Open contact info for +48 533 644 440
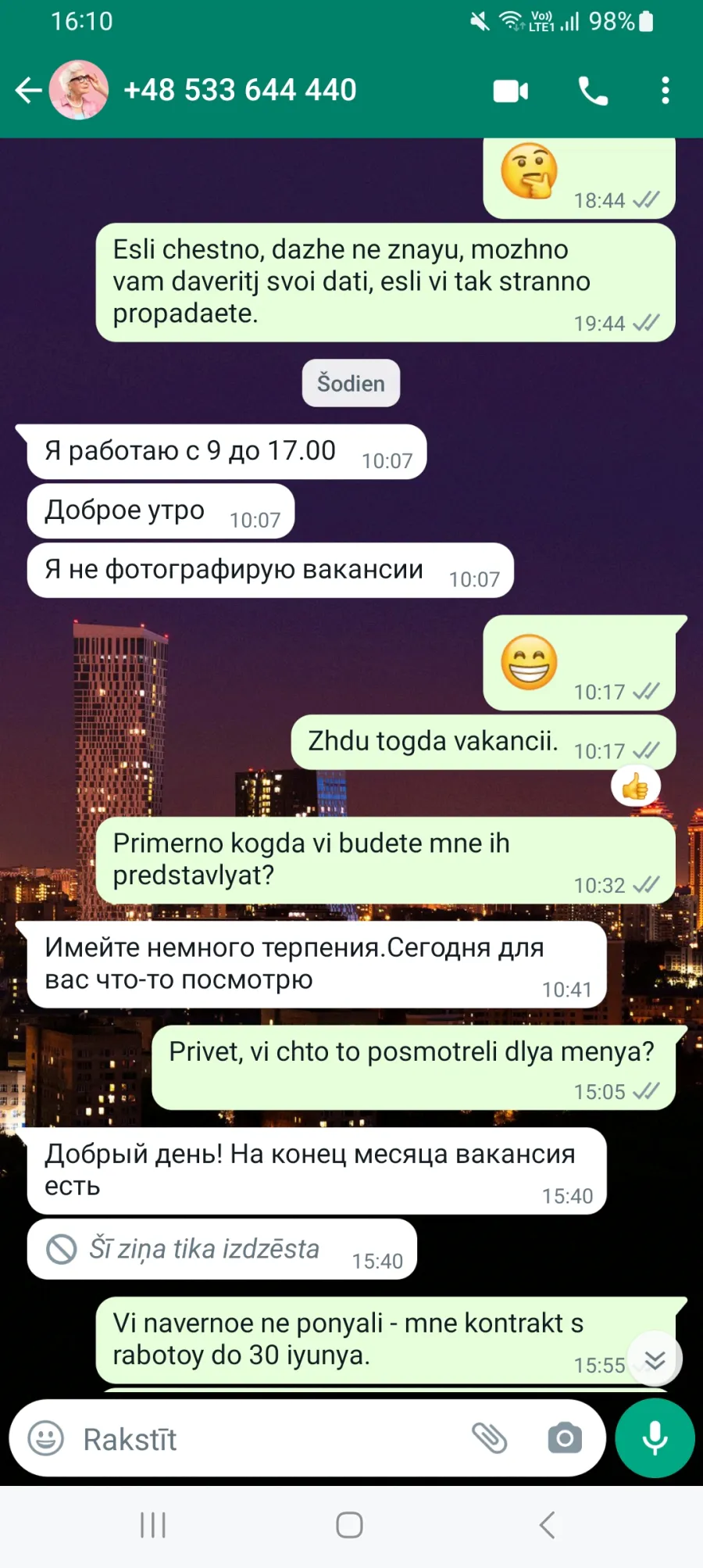Image resolution: width=703 pixels, height=1568 pixels. point(240,90)
